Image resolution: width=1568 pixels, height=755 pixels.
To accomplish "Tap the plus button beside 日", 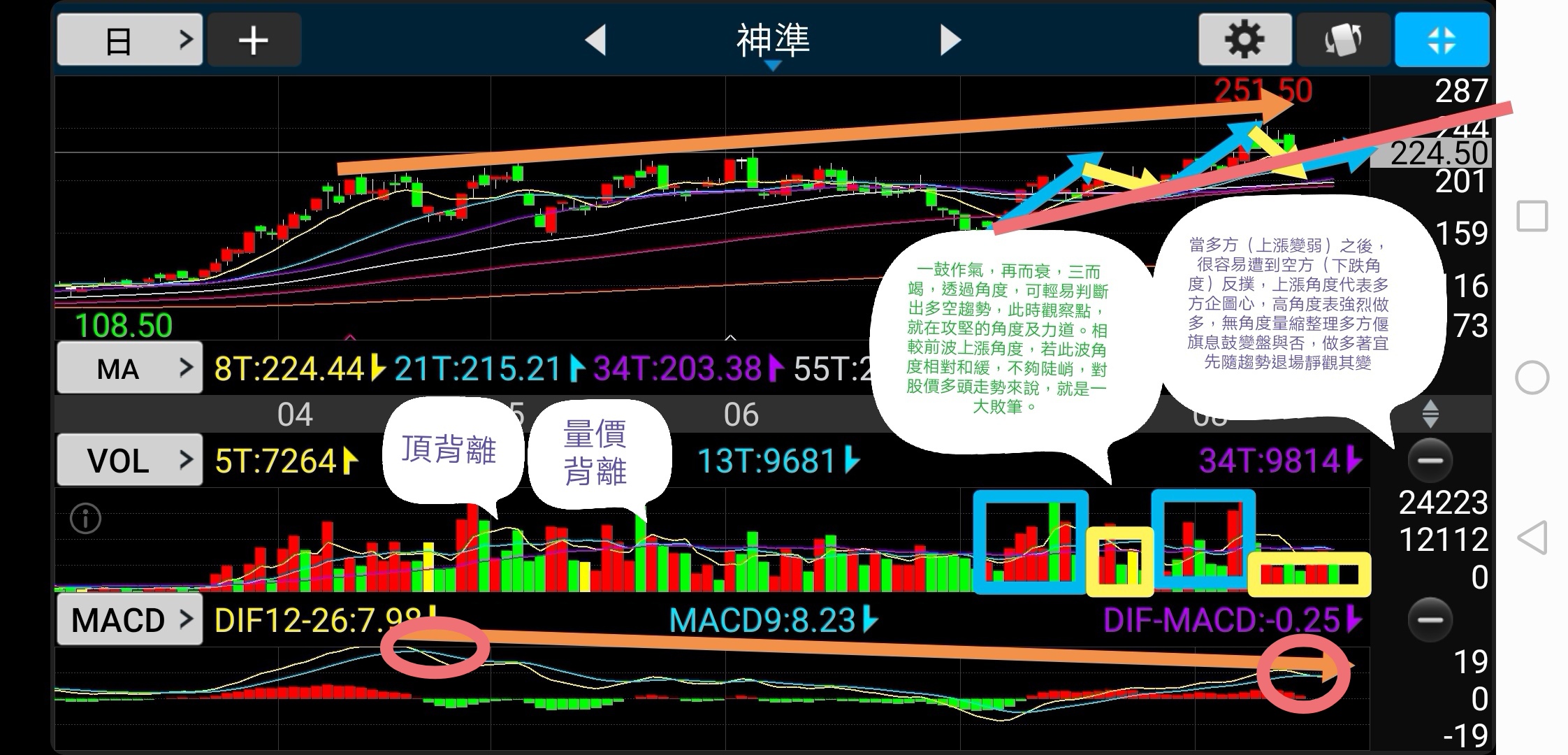I will [254, 40].
